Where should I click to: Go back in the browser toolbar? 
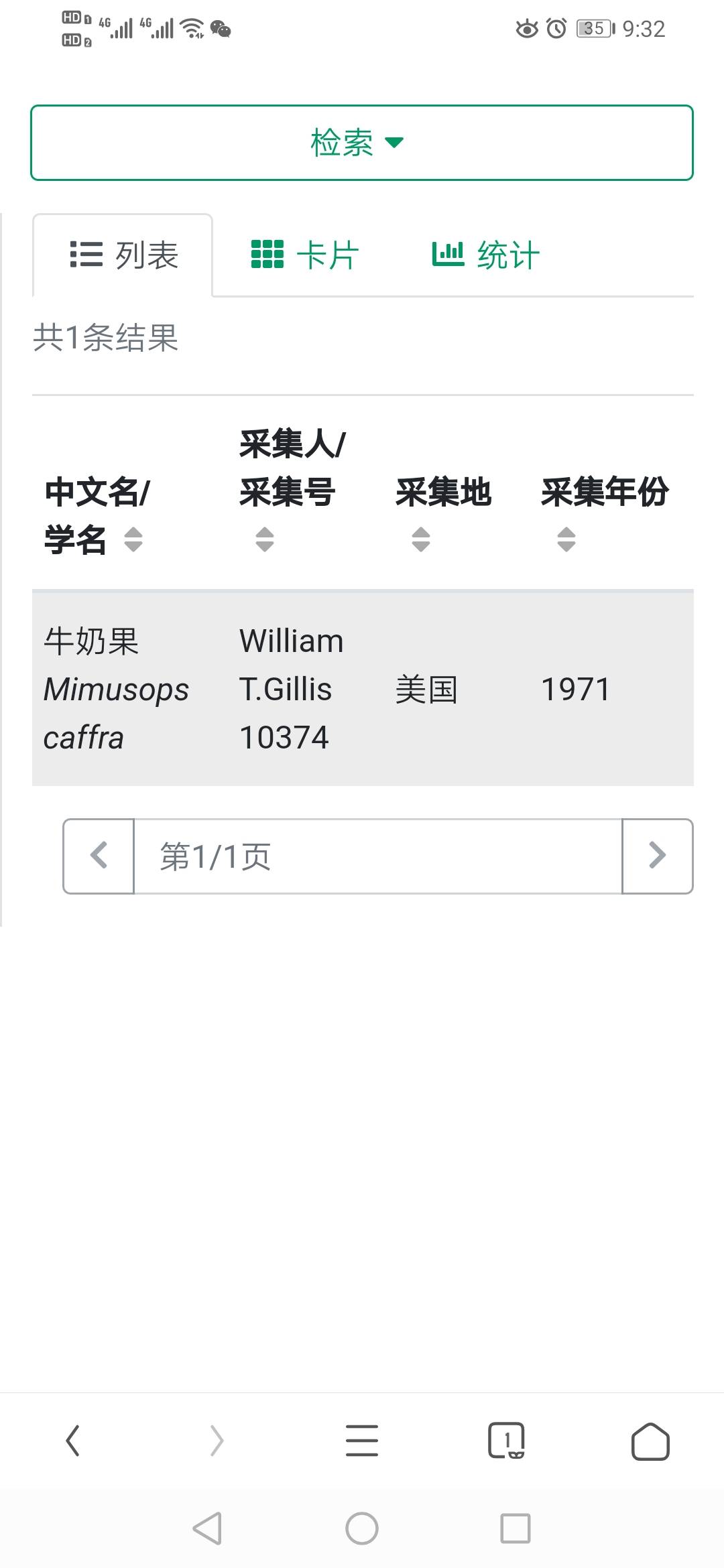point(72,1441)
